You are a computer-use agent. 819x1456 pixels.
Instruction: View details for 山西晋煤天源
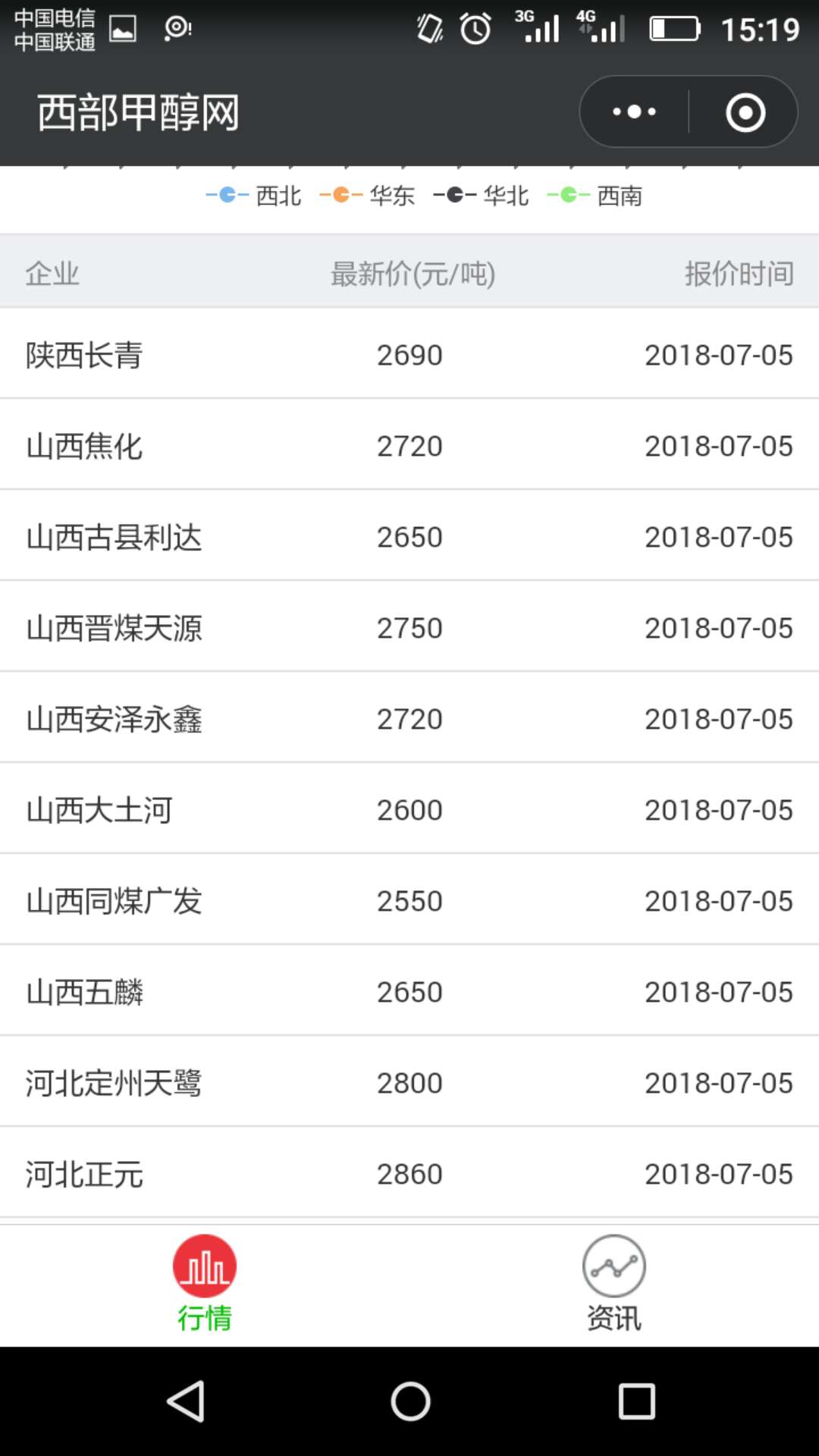click(409, 626)
